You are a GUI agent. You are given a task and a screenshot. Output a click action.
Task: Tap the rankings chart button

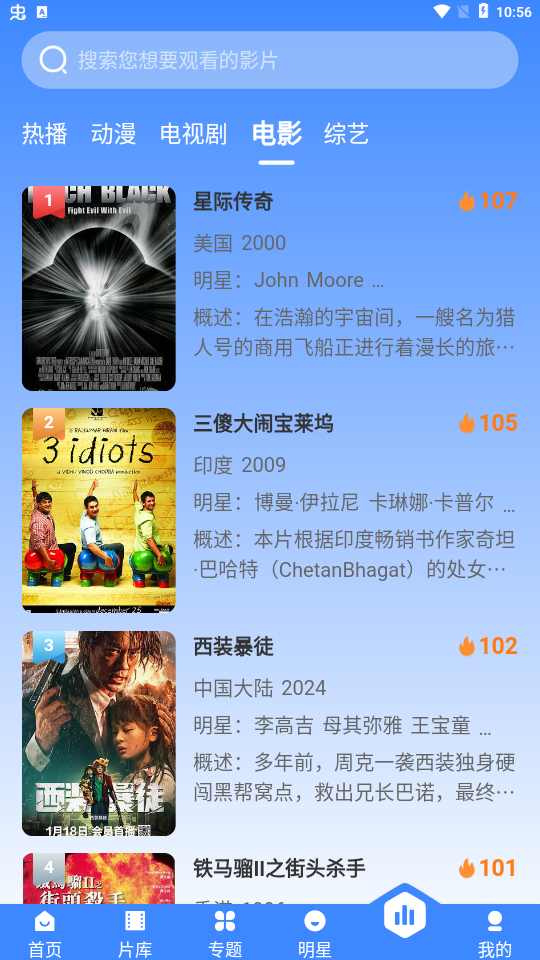(x=405, y=916)
